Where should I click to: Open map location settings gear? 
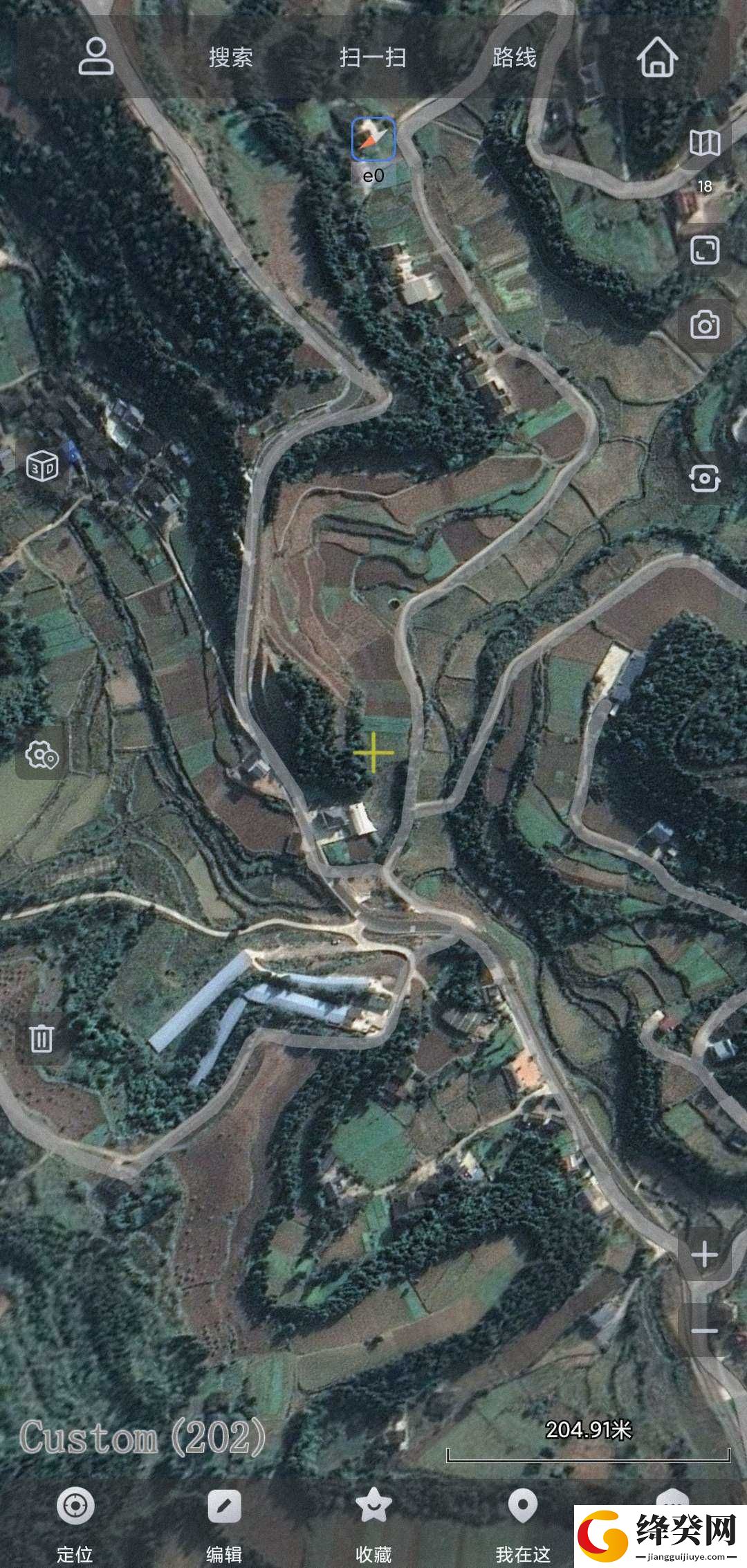(x=42, y=755)
